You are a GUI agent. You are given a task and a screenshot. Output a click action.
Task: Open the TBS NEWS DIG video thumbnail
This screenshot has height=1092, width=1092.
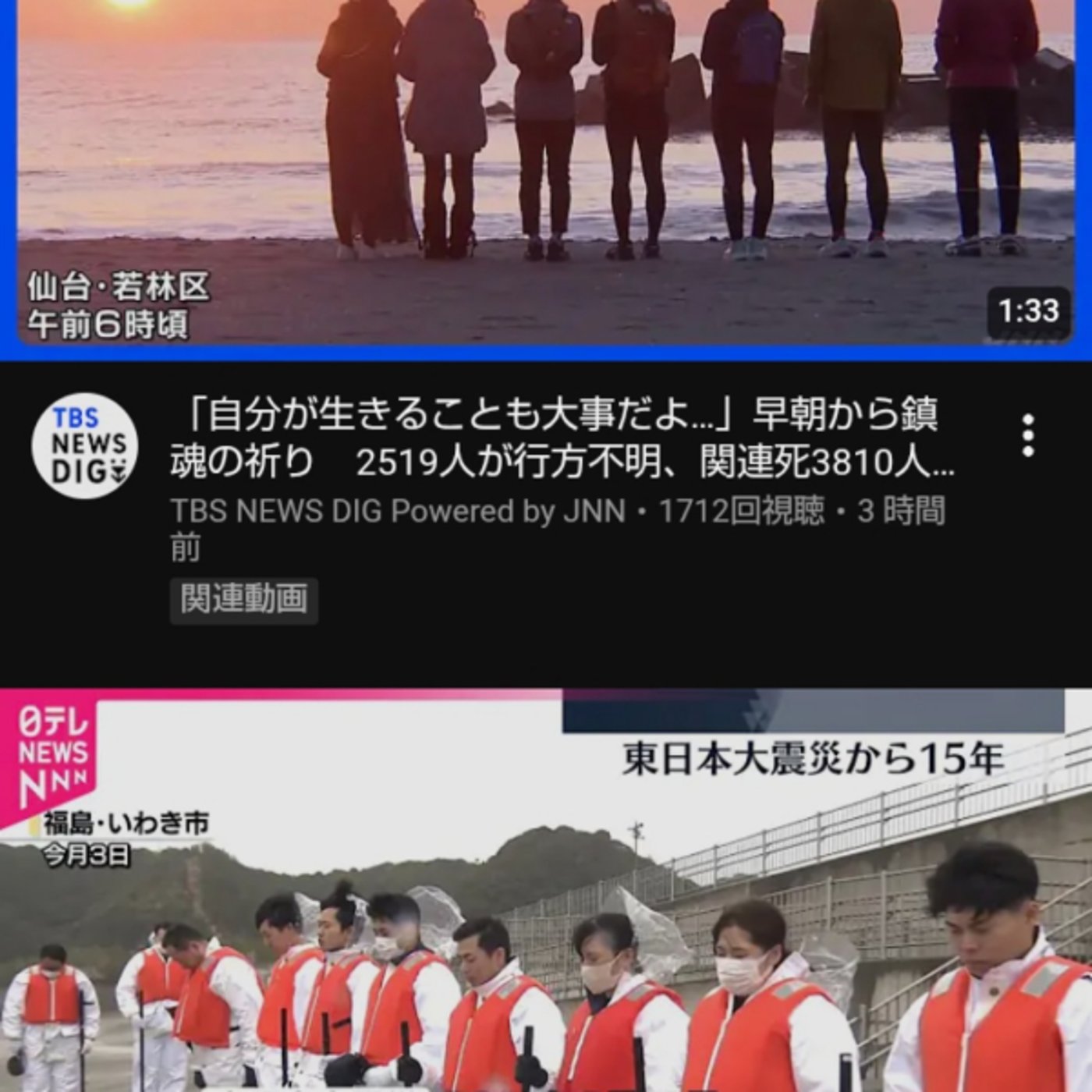[546, 172]
